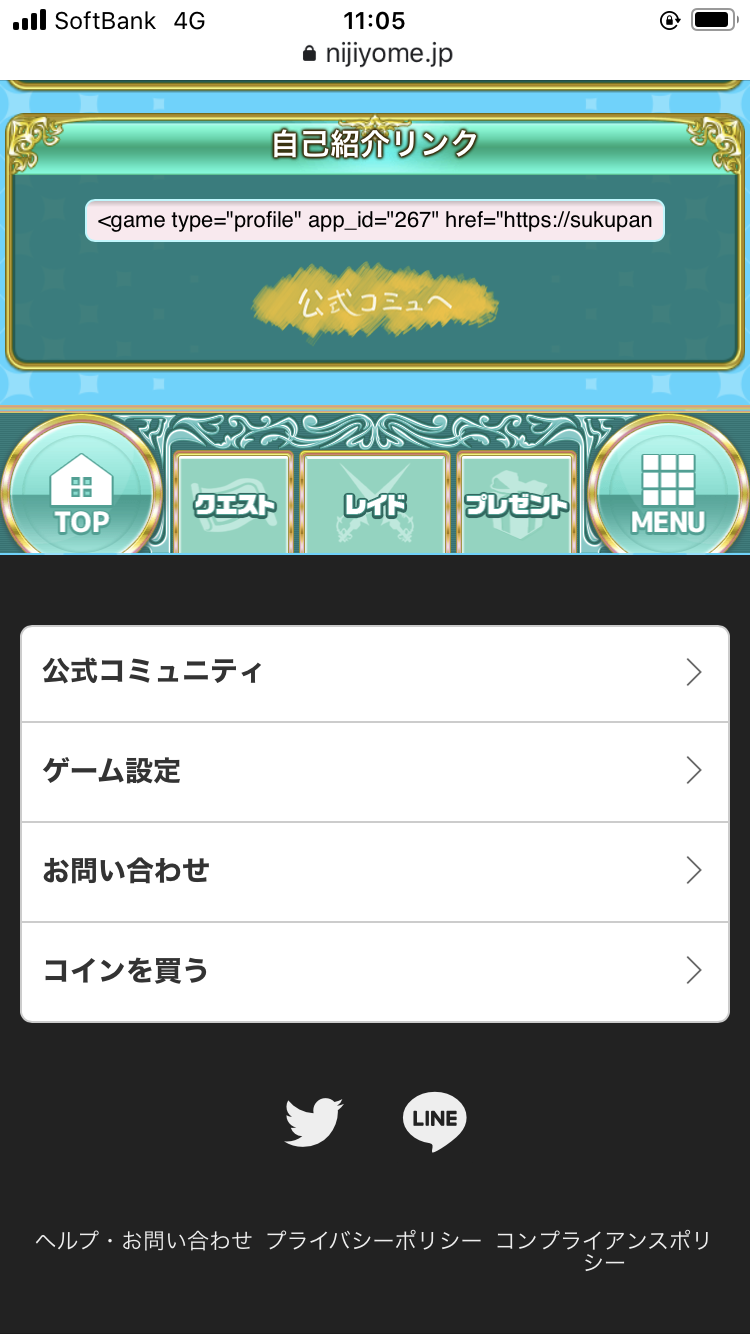Viewport: 750px width, 1334px height.
Task: Share via the Twitter bird icon
Action: 314,1121
